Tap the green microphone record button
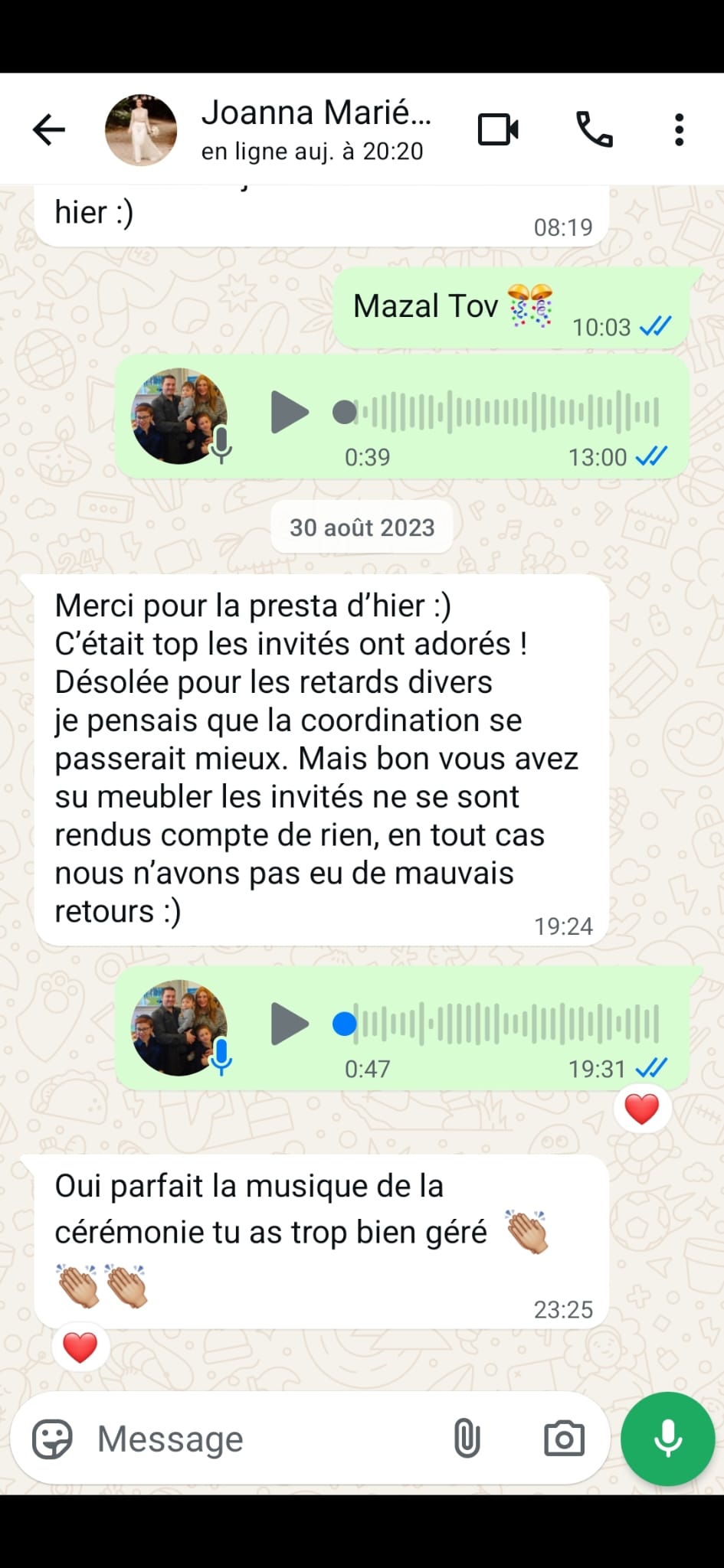Screen dimensions: 724x1568 click(x=668, y=1439)
